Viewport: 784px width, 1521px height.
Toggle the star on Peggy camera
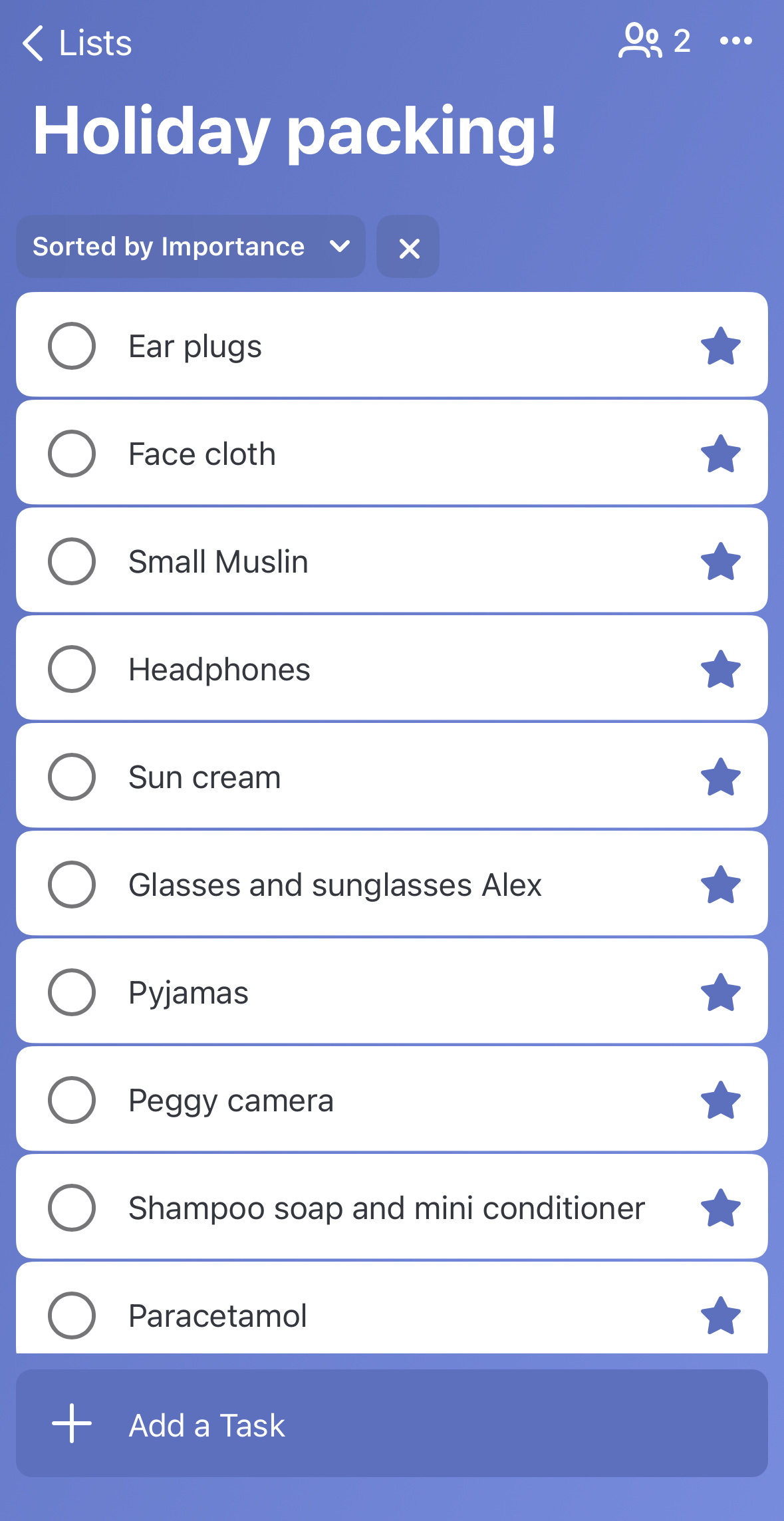[x=721, y=1100]
